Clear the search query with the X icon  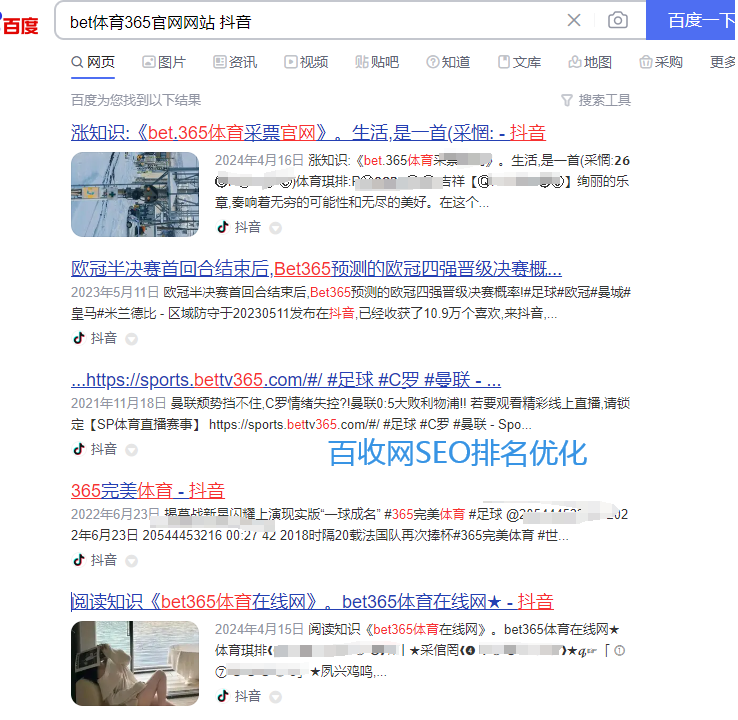(574, 21)
